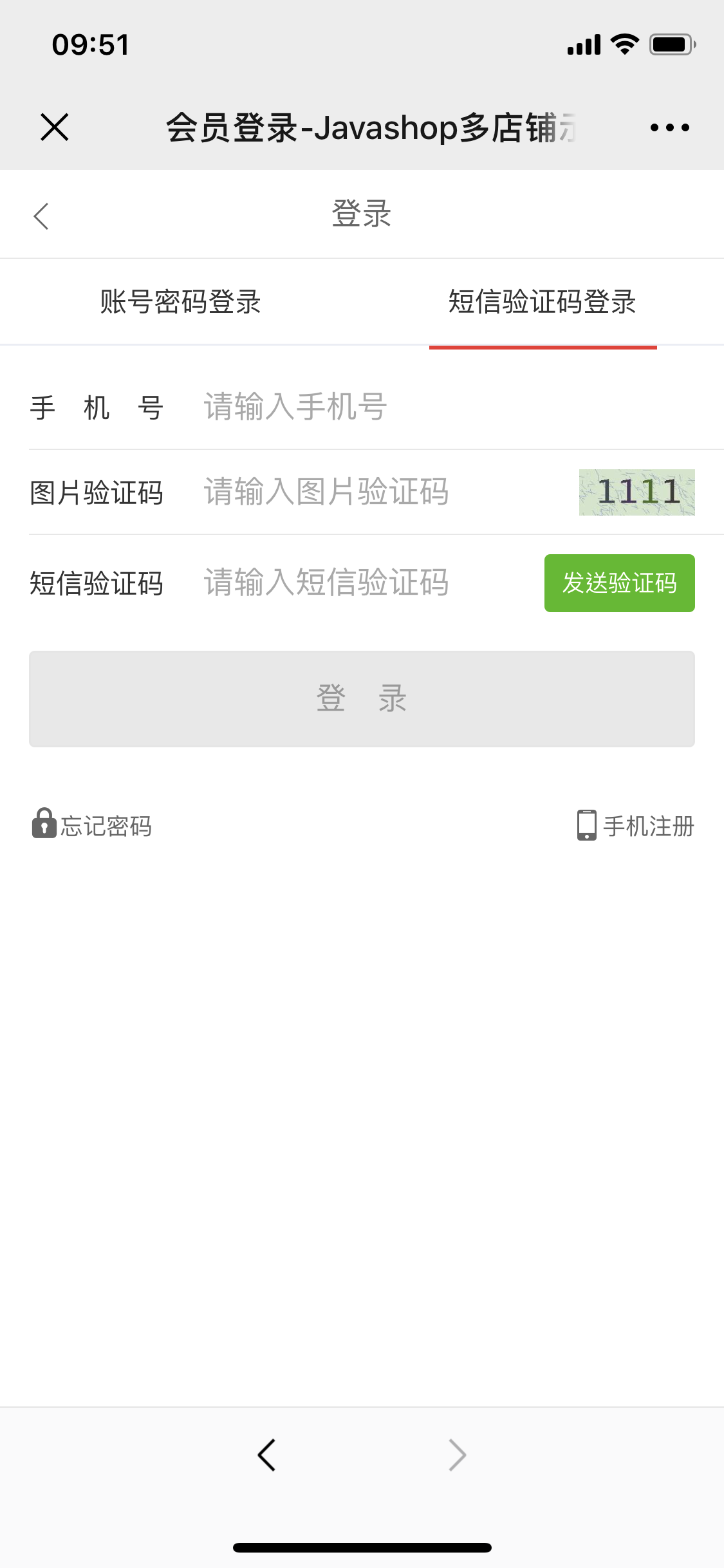Tap the 登录 submit button

(362, 698)
